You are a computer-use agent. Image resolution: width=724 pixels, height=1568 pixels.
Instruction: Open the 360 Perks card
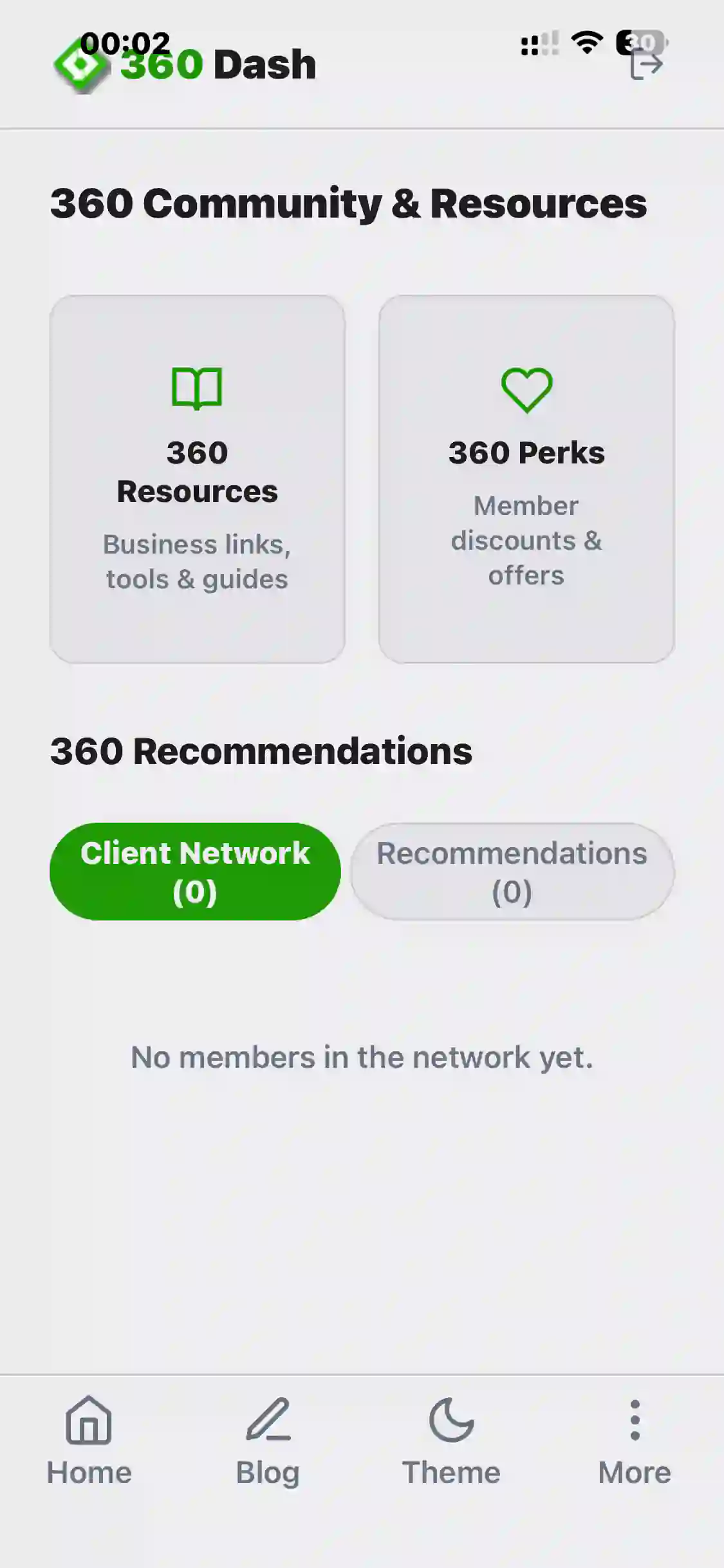click(526, 478)
